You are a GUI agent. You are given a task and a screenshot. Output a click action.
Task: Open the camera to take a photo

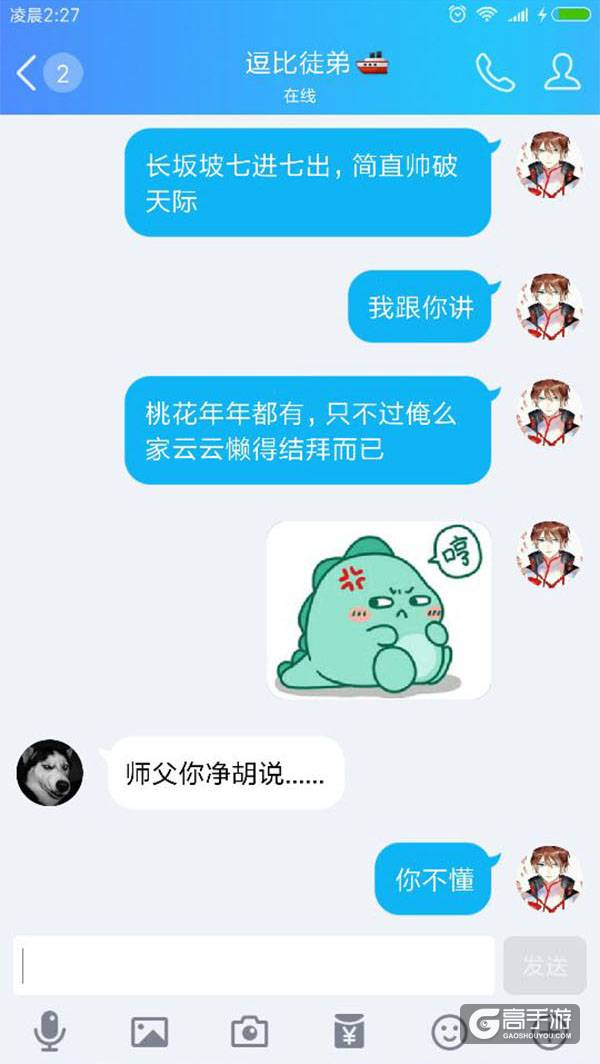click(249, 1030)
